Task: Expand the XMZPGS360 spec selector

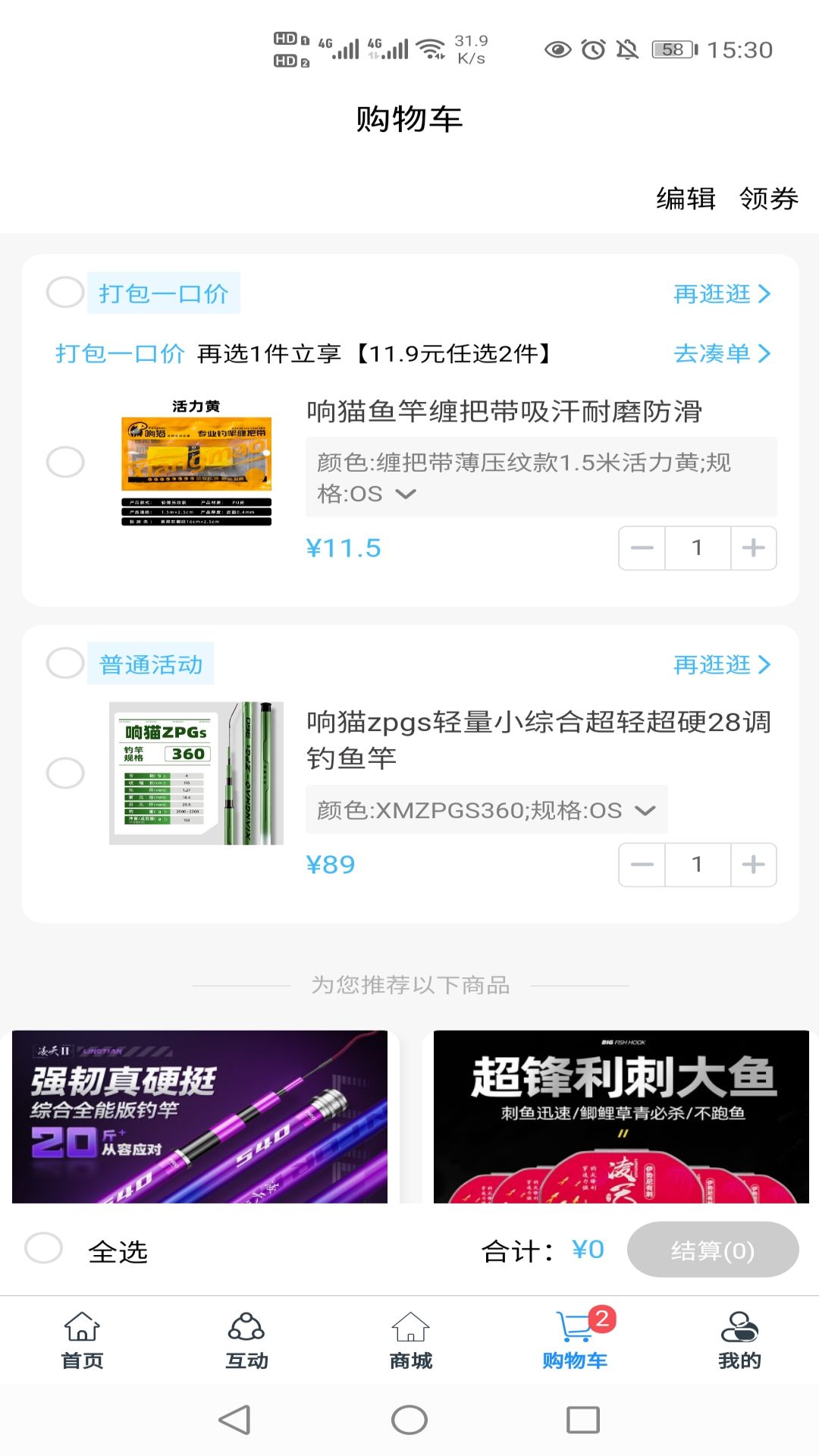Action: [643, 811]
